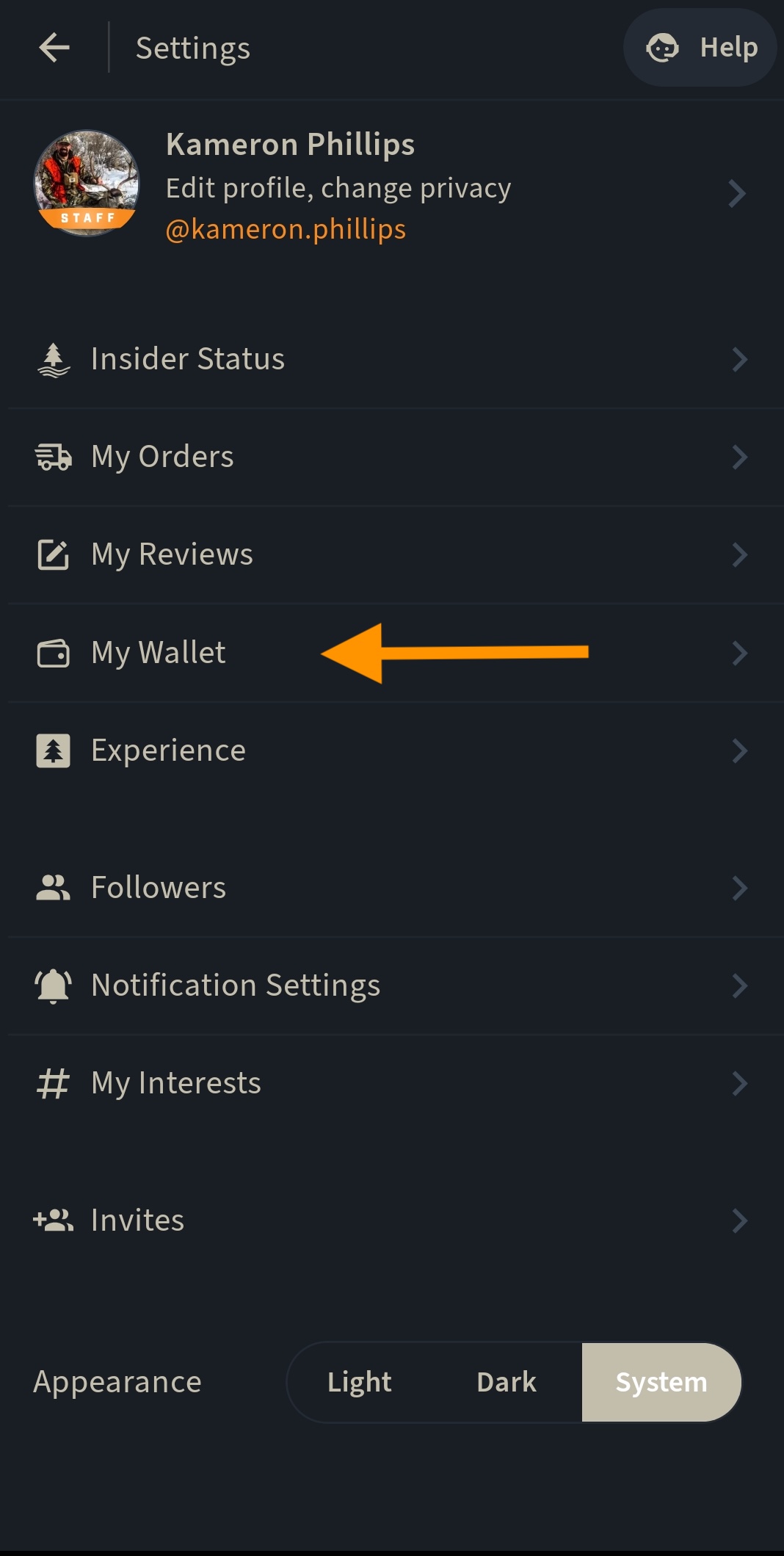Open the Experience tree badge icon

click(53, 750)
